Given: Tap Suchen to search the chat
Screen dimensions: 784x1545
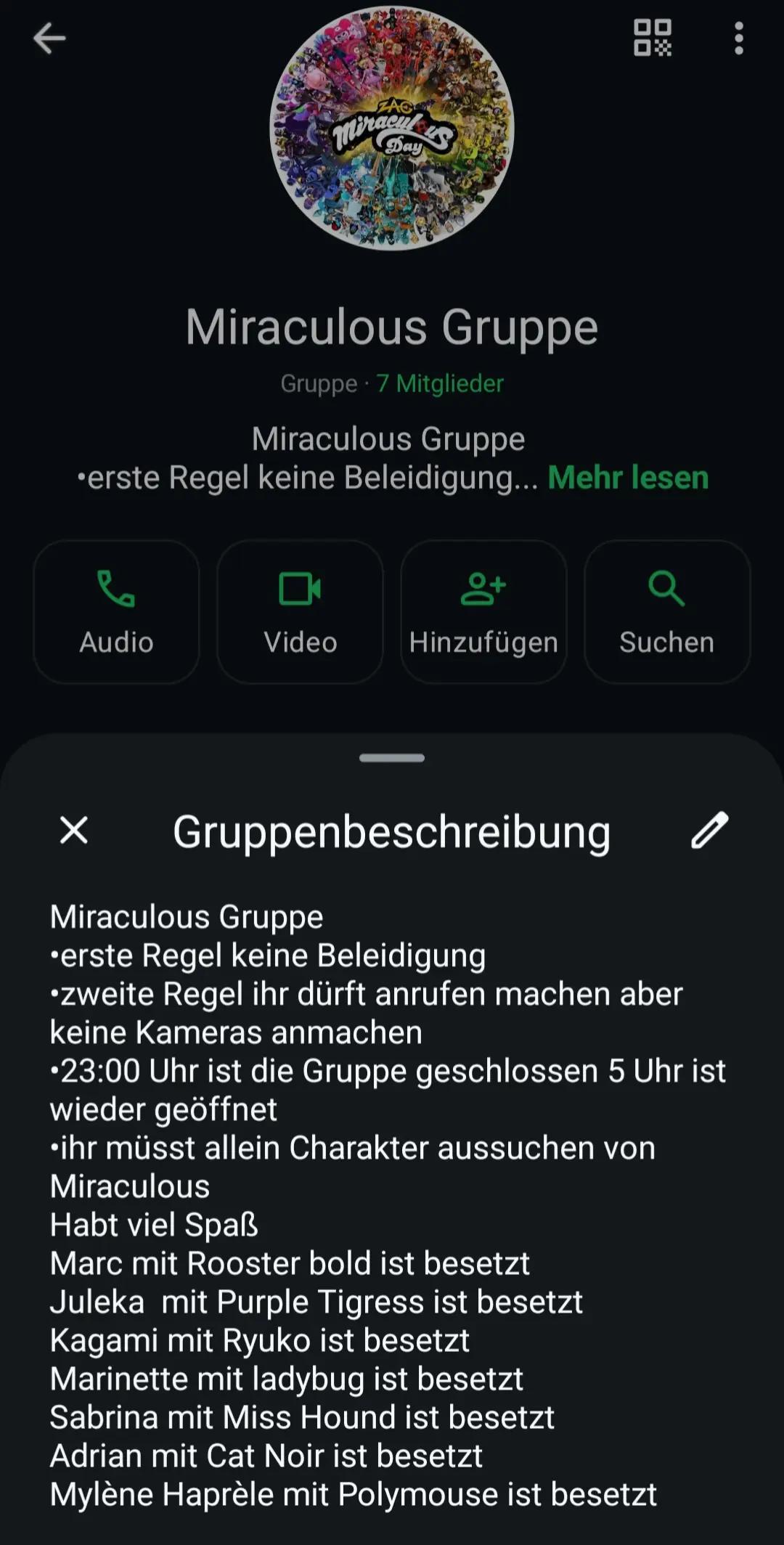Looking at the screenshot, I should point(667,611).
